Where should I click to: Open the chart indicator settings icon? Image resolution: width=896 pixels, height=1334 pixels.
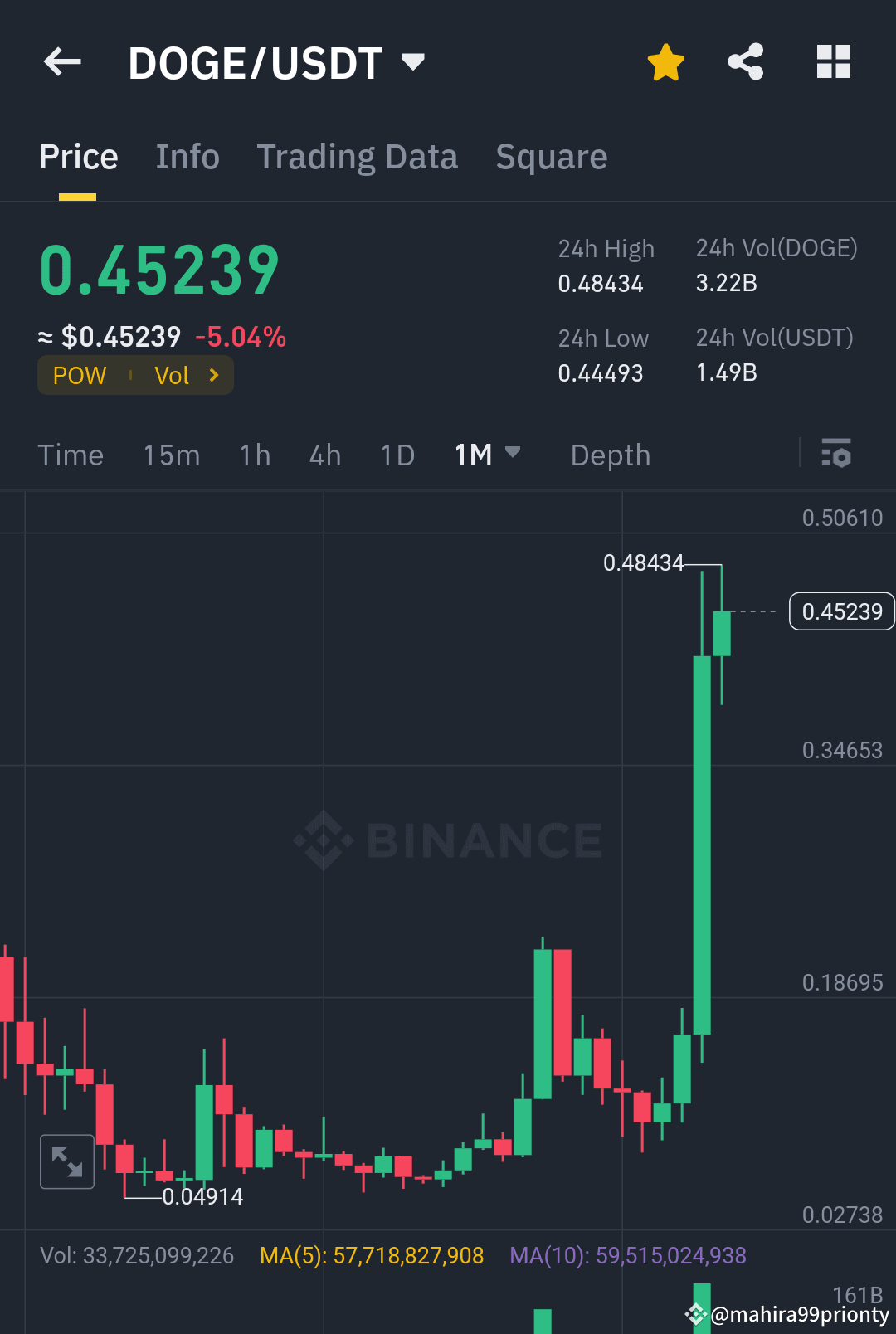pos(837,455)
